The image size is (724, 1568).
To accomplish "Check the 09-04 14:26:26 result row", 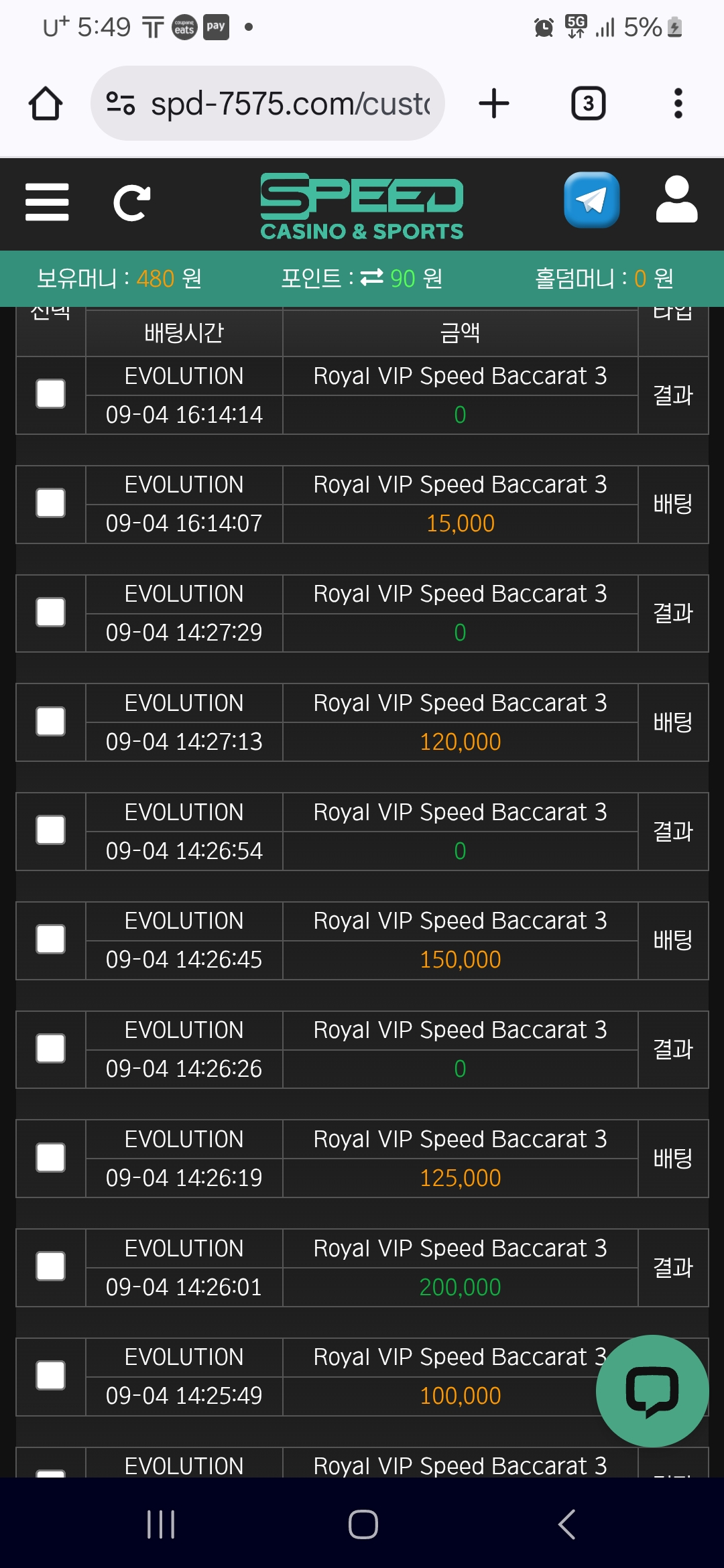I will [x=51, y=1049].
